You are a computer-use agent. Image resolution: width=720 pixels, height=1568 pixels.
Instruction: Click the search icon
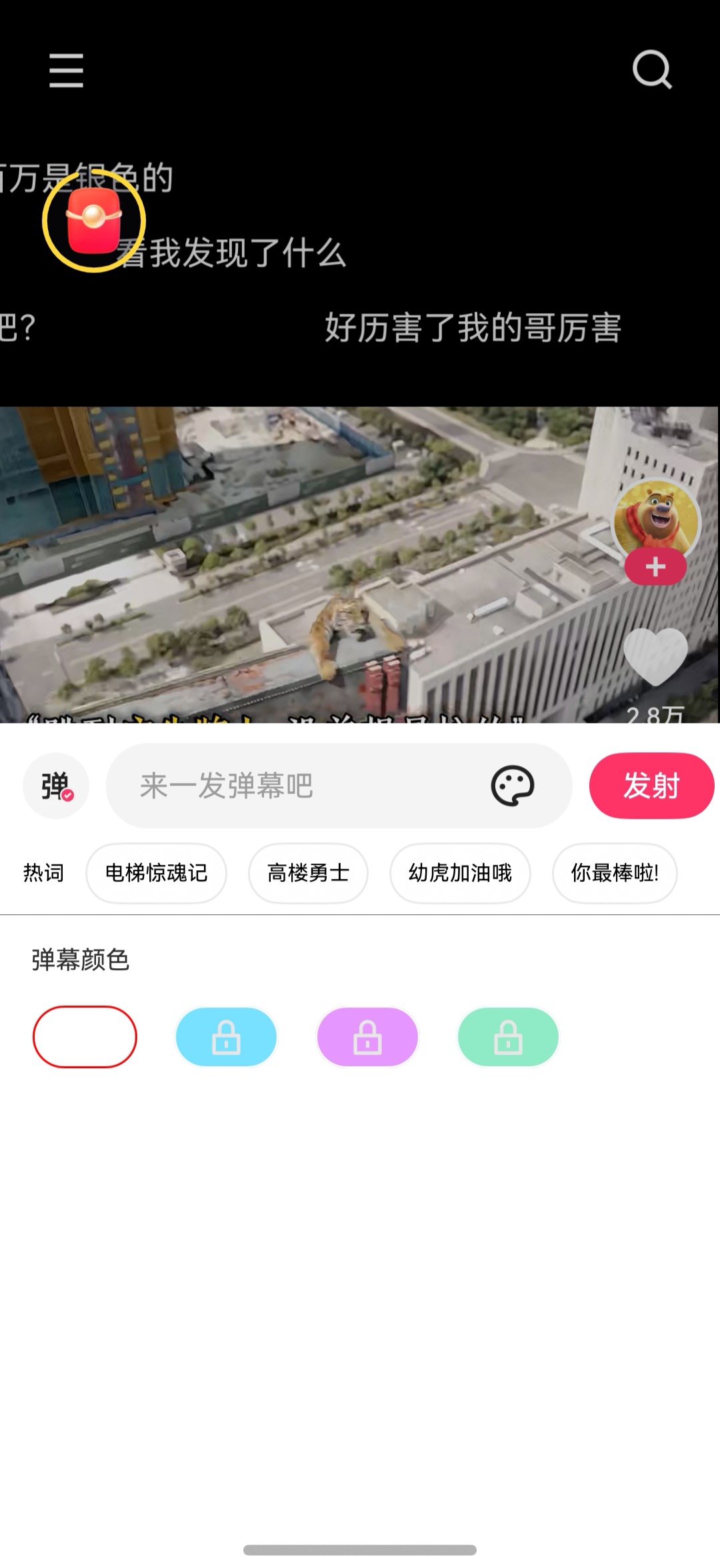[x=652, y=70]
